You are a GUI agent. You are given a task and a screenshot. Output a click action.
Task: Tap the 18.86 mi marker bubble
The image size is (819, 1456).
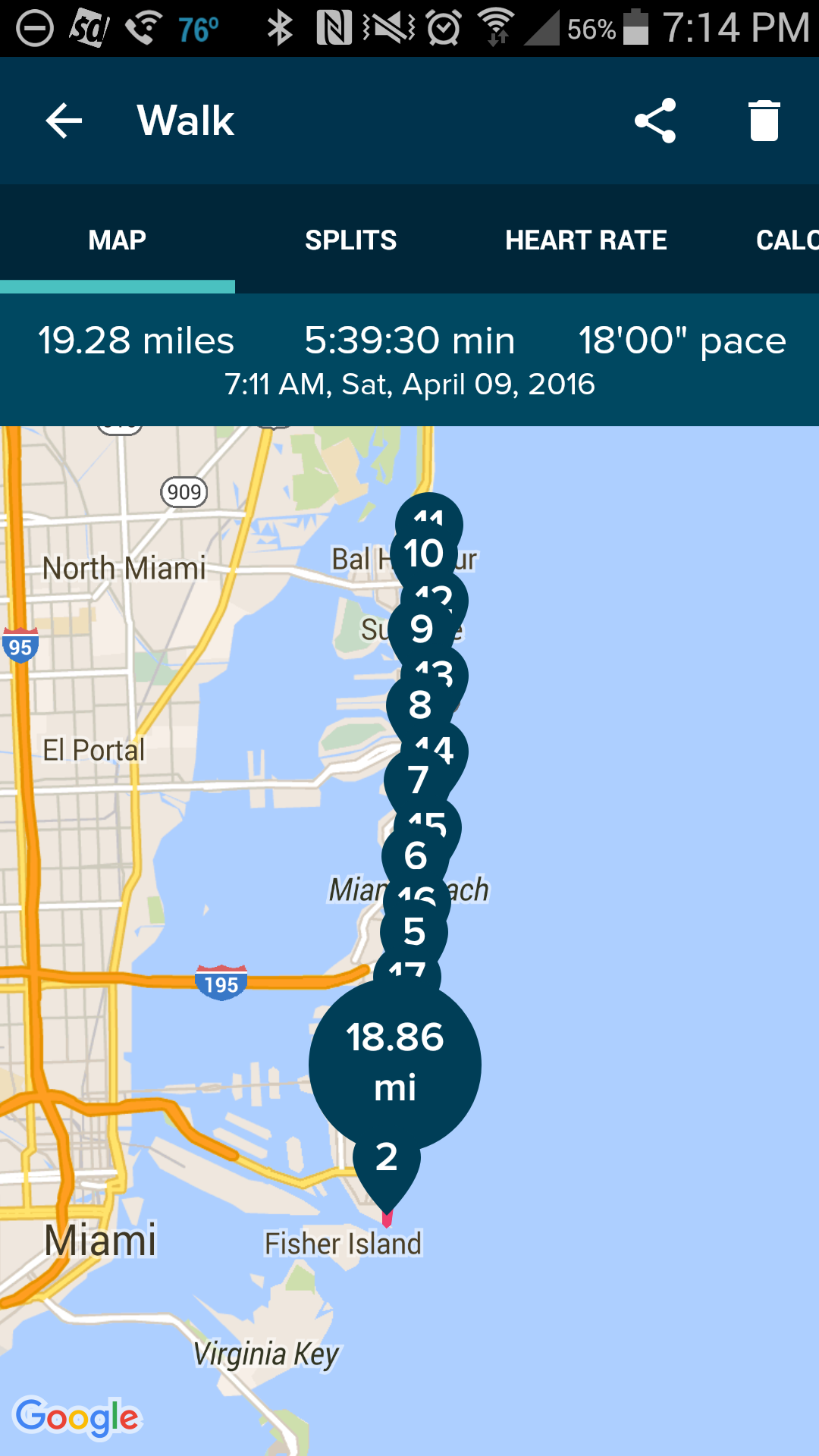[394, 1060]
